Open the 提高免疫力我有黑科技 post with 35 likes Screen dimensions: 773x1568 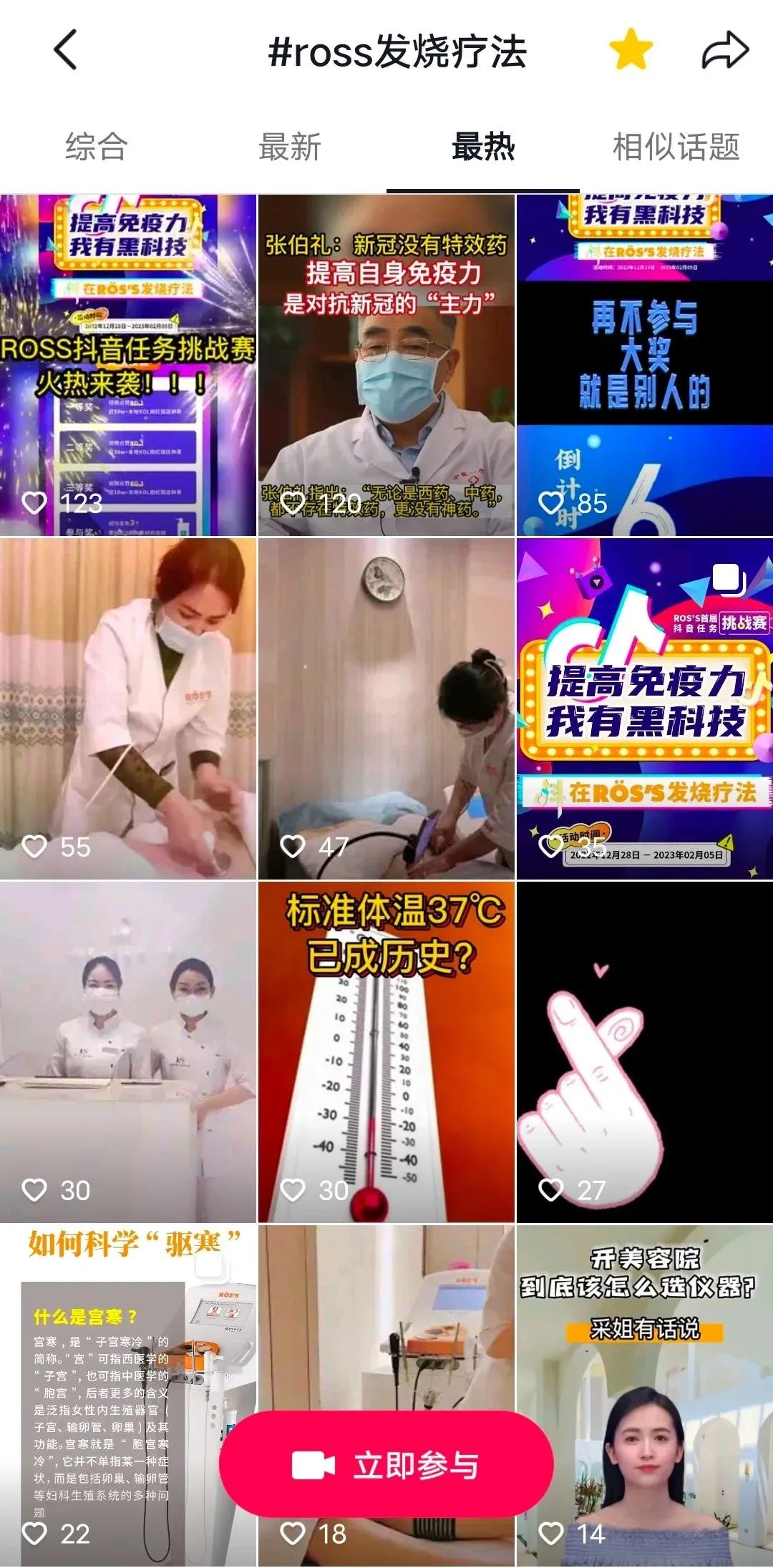644,708
